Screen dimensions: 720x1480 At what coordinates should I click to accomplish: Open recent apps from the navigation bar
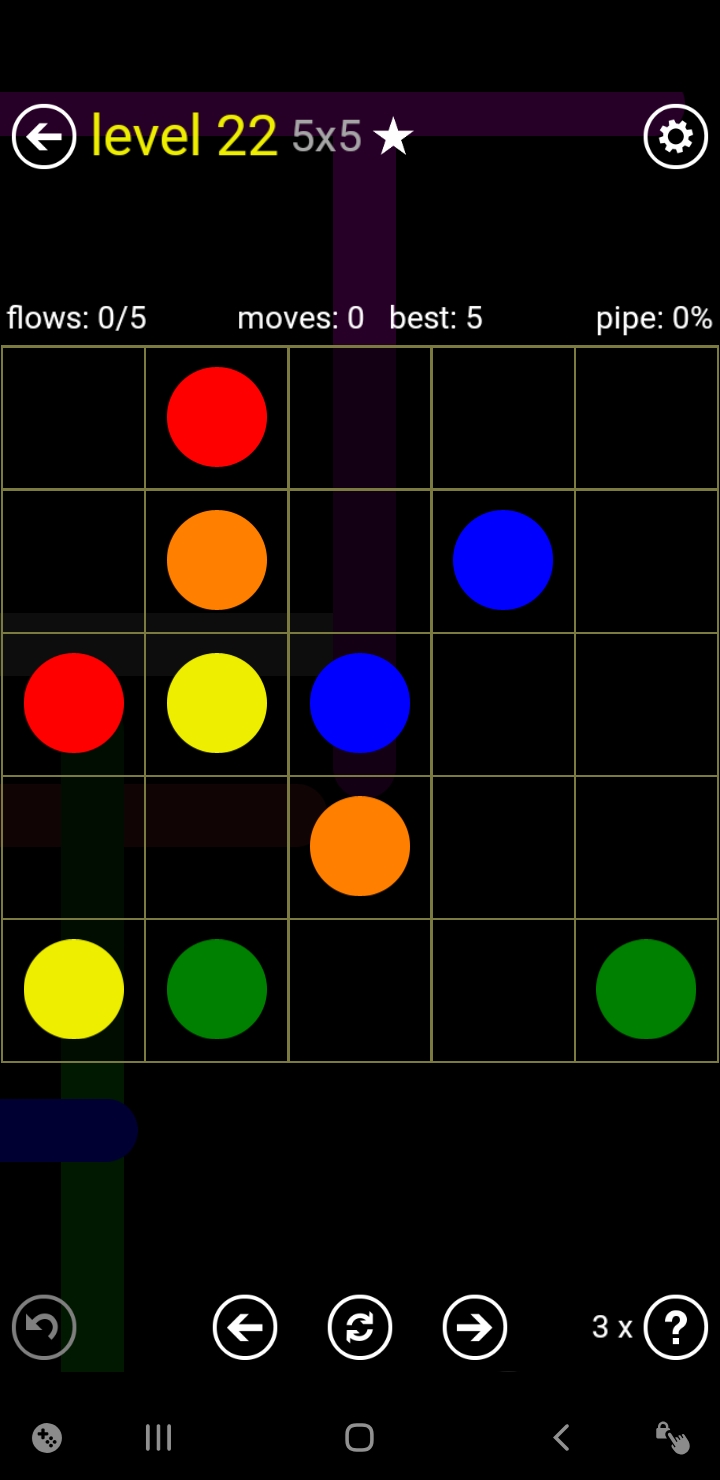[159, 1438]
